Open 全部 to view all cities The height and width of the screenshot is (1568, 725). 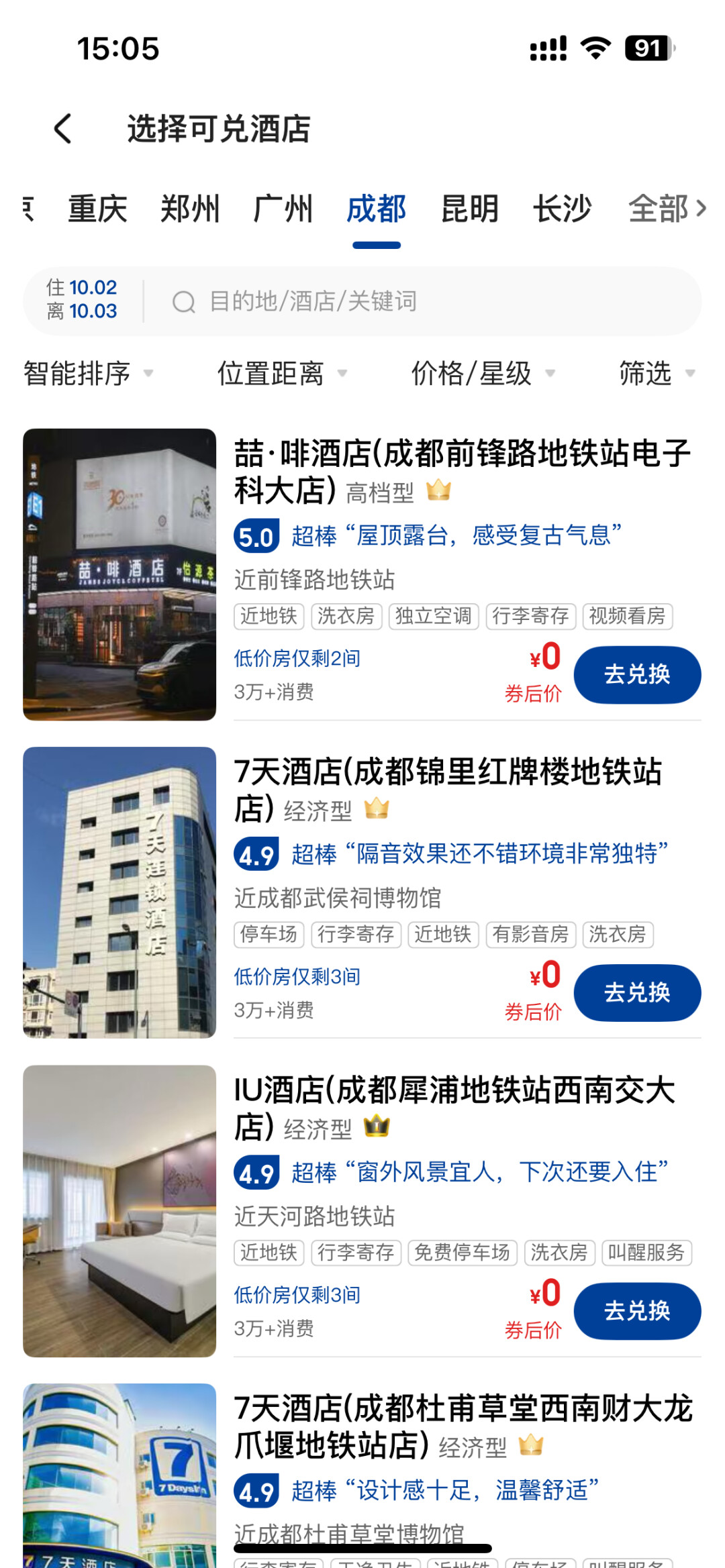point(666,209)
